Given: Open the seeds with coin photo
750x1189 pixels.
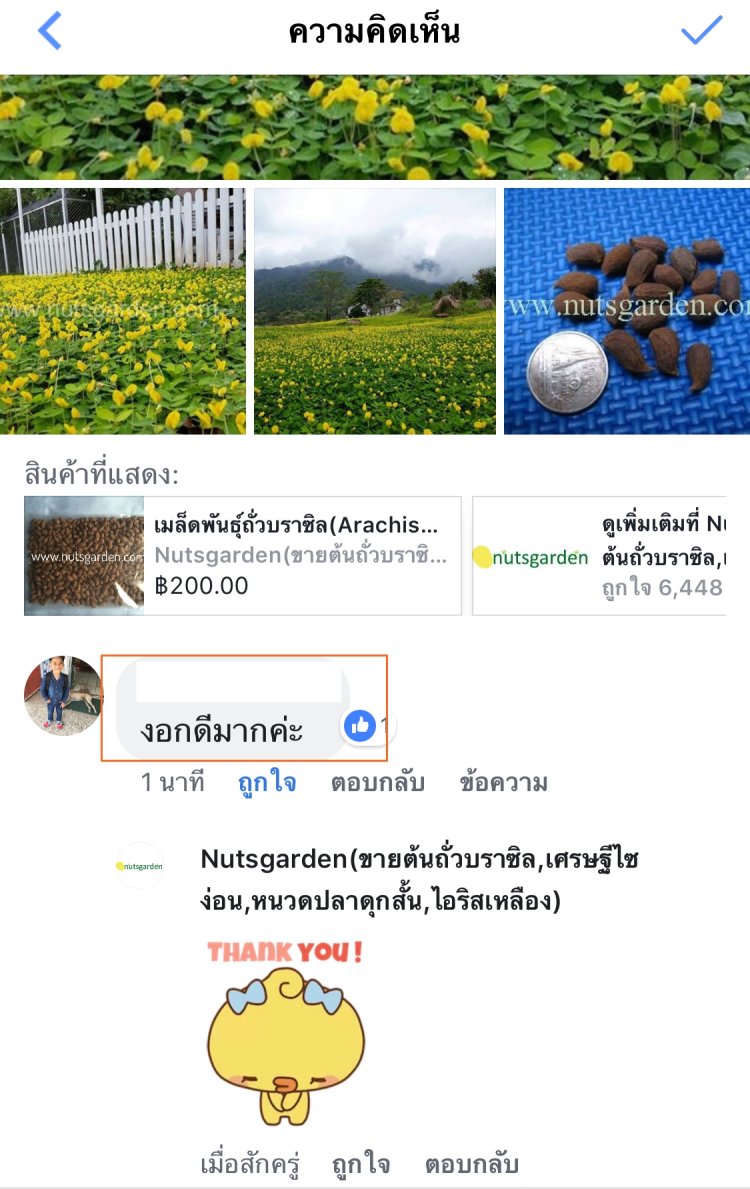Looking at the screenshot, I should [626, 311].
